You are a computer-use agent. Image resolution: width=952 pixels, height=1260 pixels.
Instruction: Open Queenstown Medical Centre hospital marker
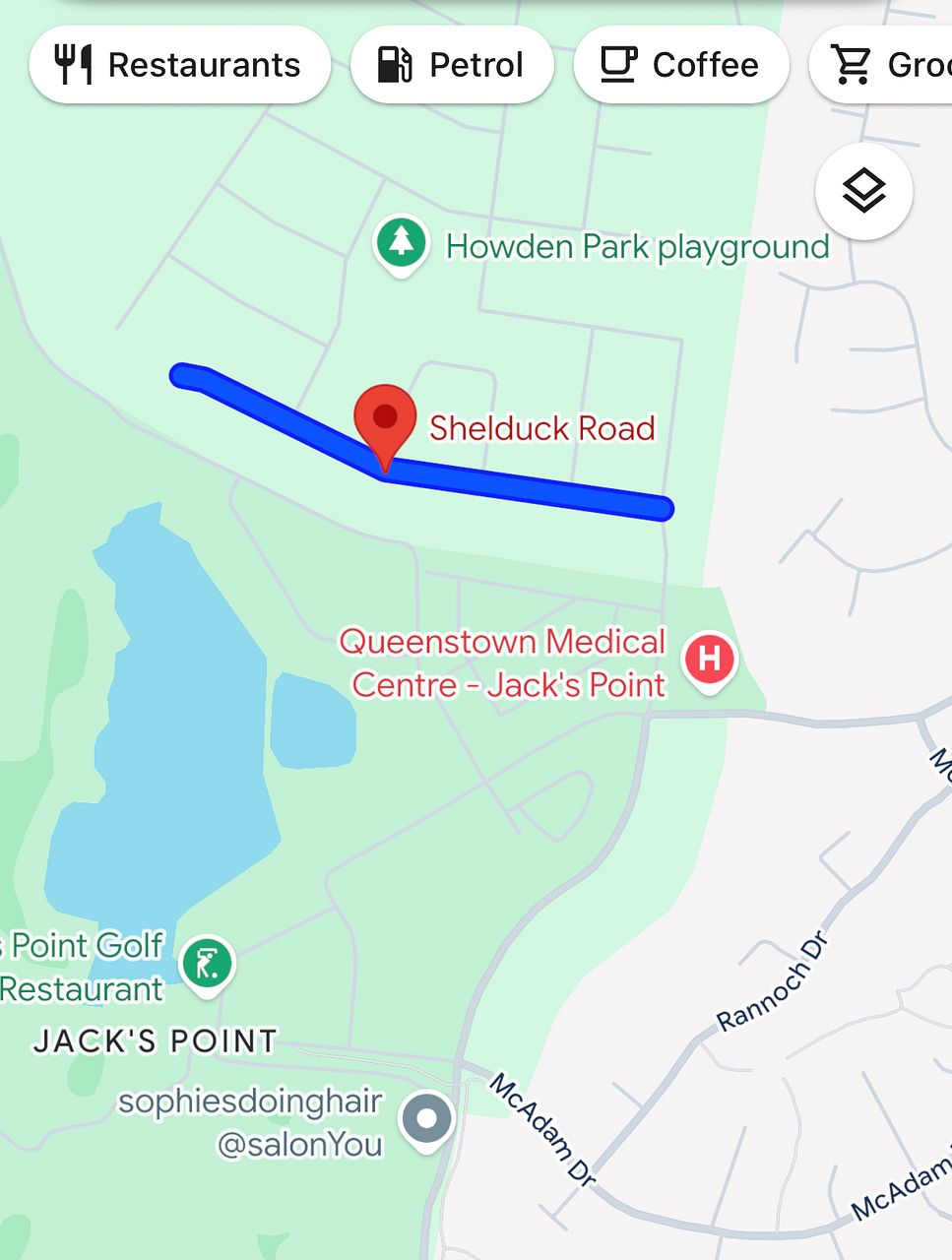click(710, 659)
